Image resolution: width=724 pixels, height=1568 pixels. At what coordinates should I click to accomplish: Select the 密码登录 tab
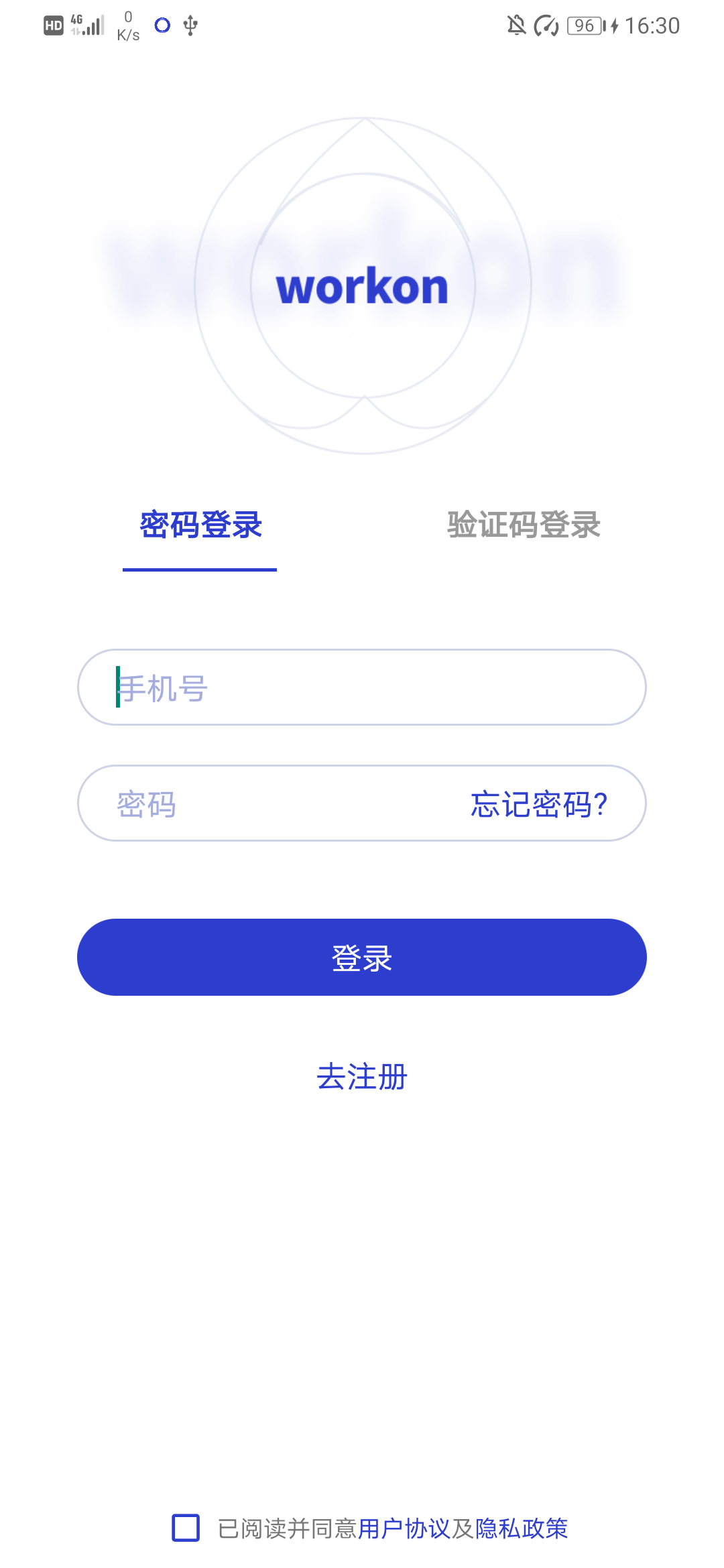[200, 525]
